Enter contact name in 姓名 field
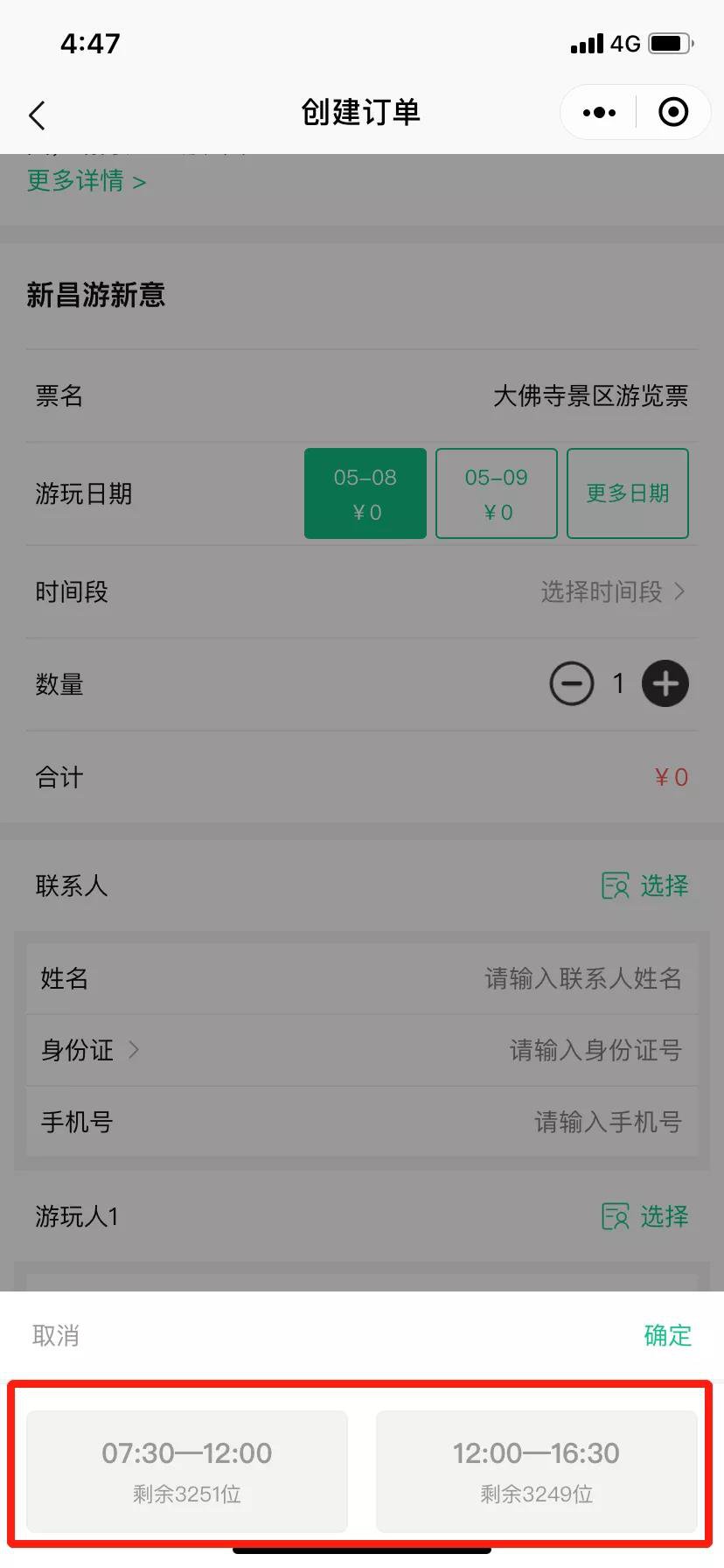The width and height of the screenshot is (724, 1568). (582, 978)
